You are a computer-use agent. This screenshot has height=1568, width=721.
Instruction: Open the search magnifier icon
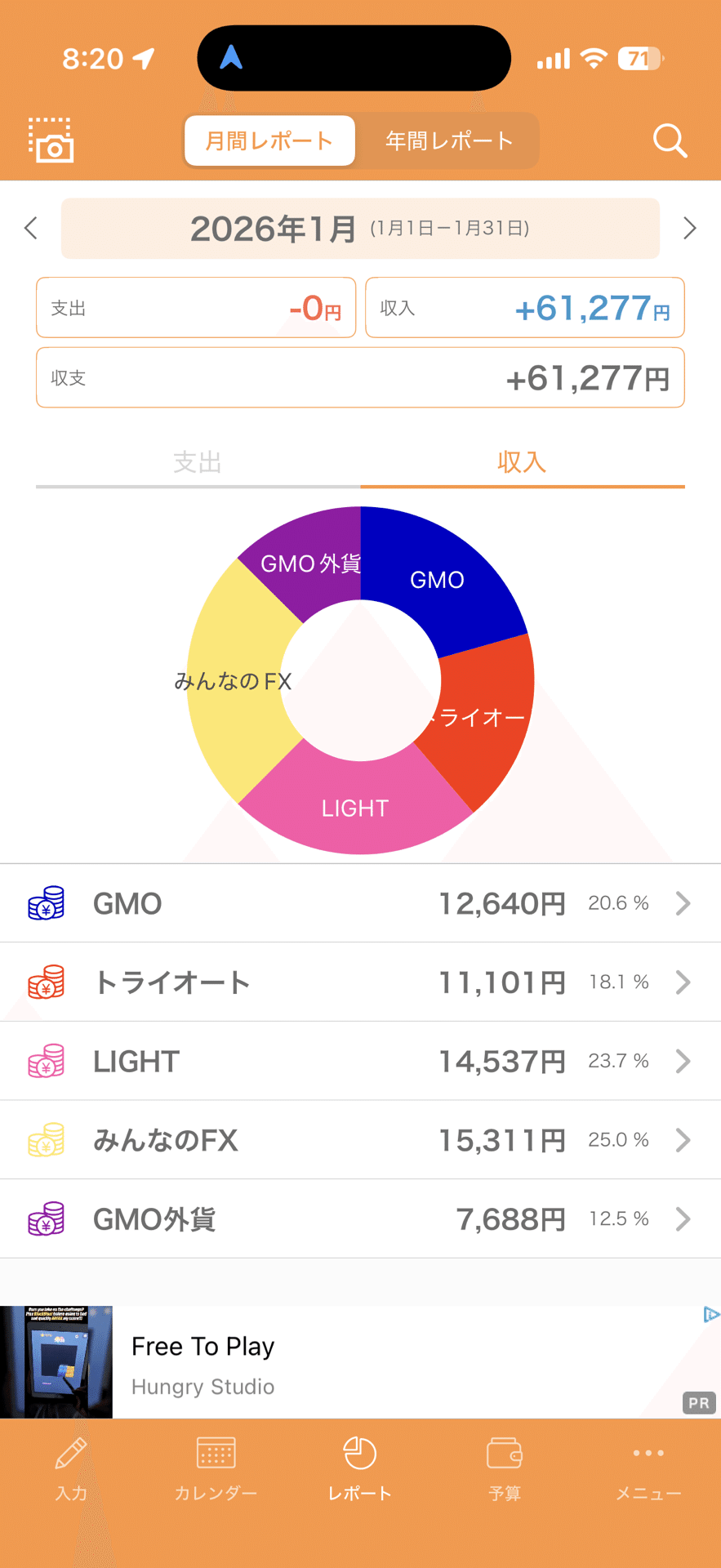click(x=670, y=140)
